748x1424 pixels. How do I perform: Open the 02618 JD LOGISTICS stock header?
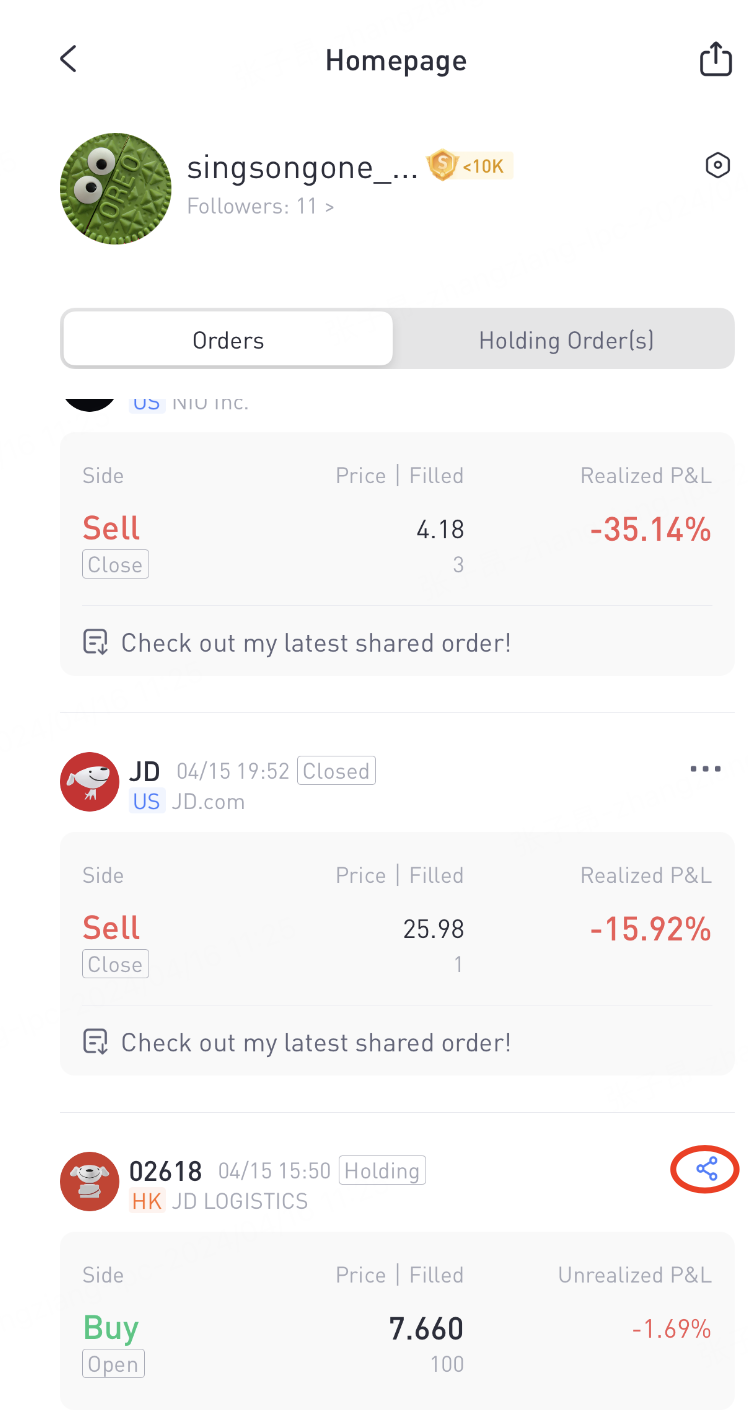coord(244,1184)
